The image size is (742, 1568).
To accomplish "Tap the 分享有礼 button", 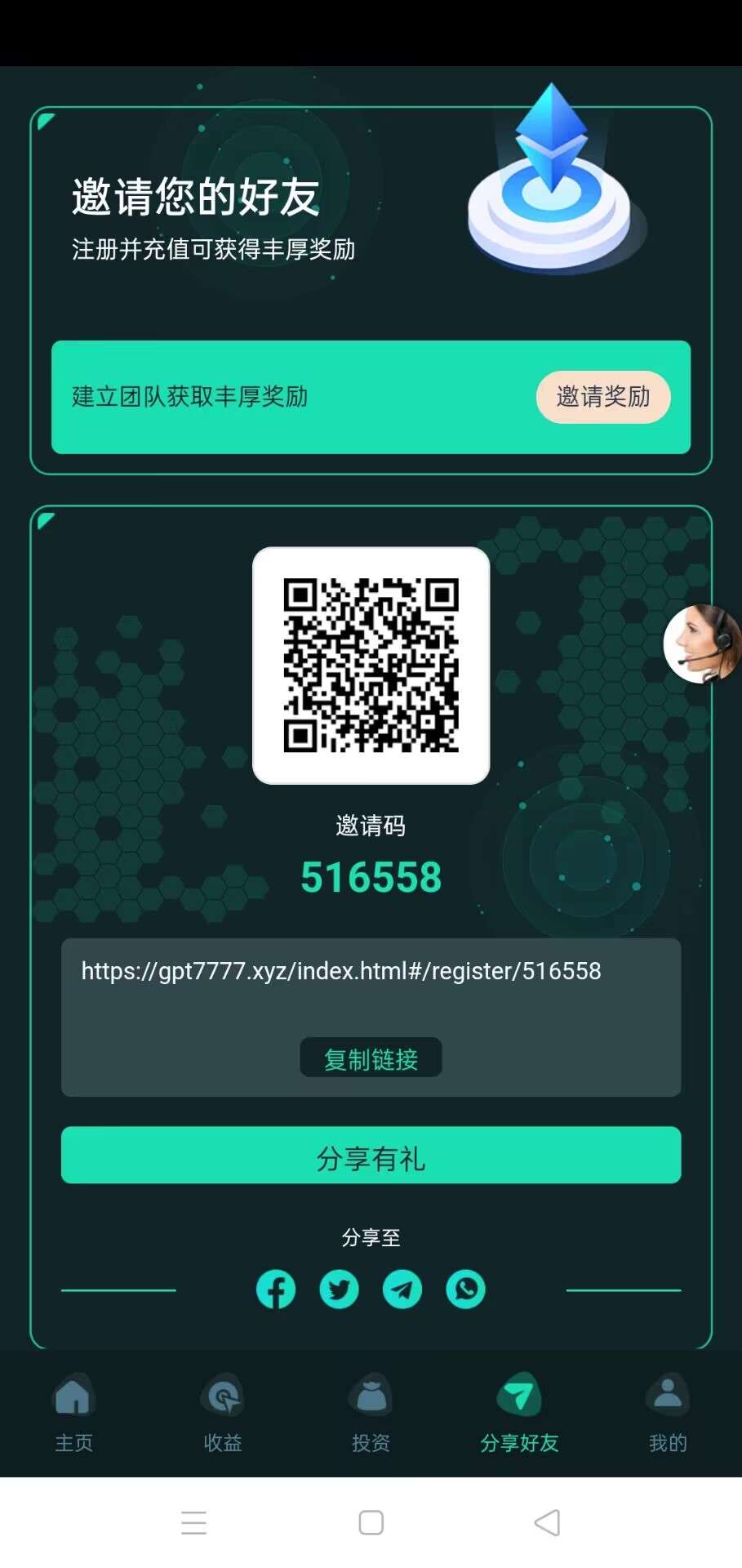I will 371,1156.
